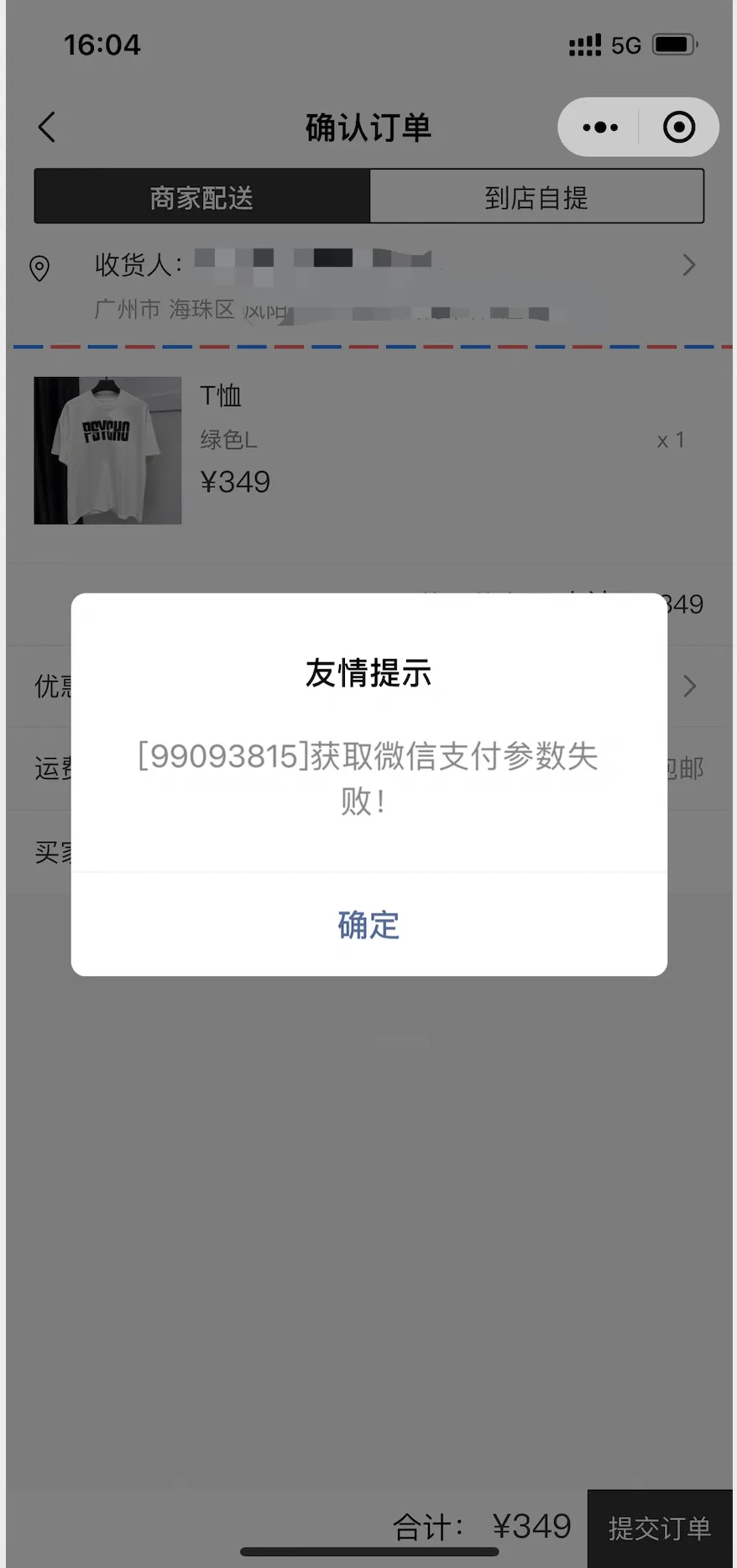Tap the circle icon to exit the mini program
Image resolution: width=737 pixels, height=1568 pixels.
click(678, 127)
